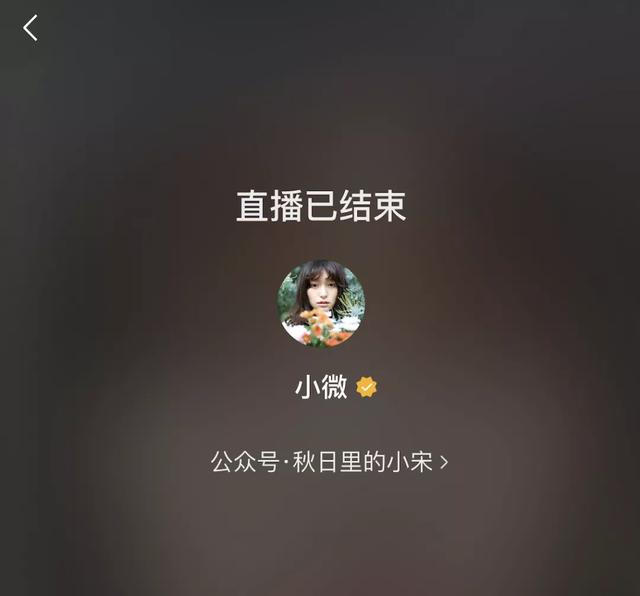Screen dimensions: 640x596
Task: Open the 公众号·秋日里的小宋 link
Action: [x=329, y=462]
